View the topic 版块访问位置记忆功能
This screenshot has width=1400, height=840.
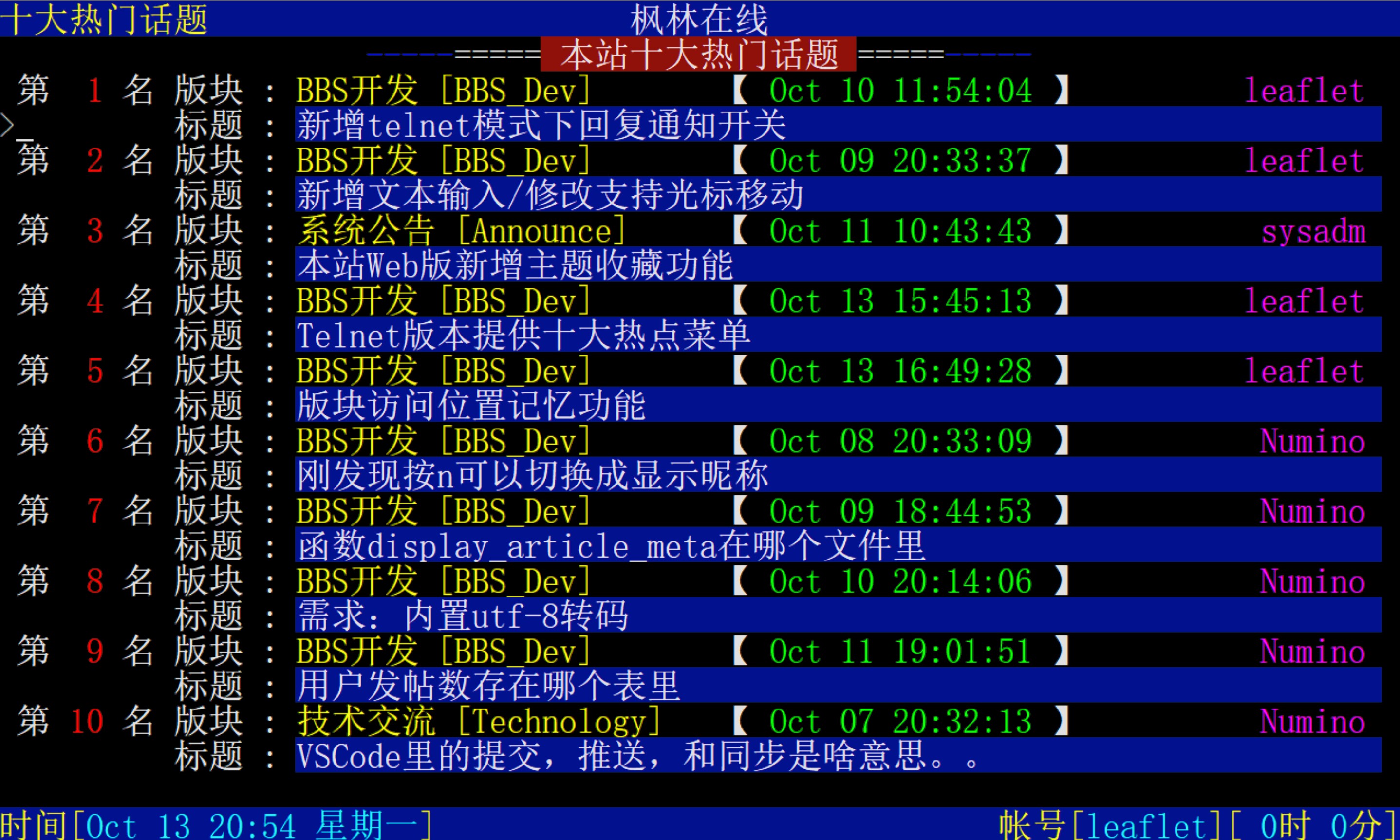[x=471, y=405]
